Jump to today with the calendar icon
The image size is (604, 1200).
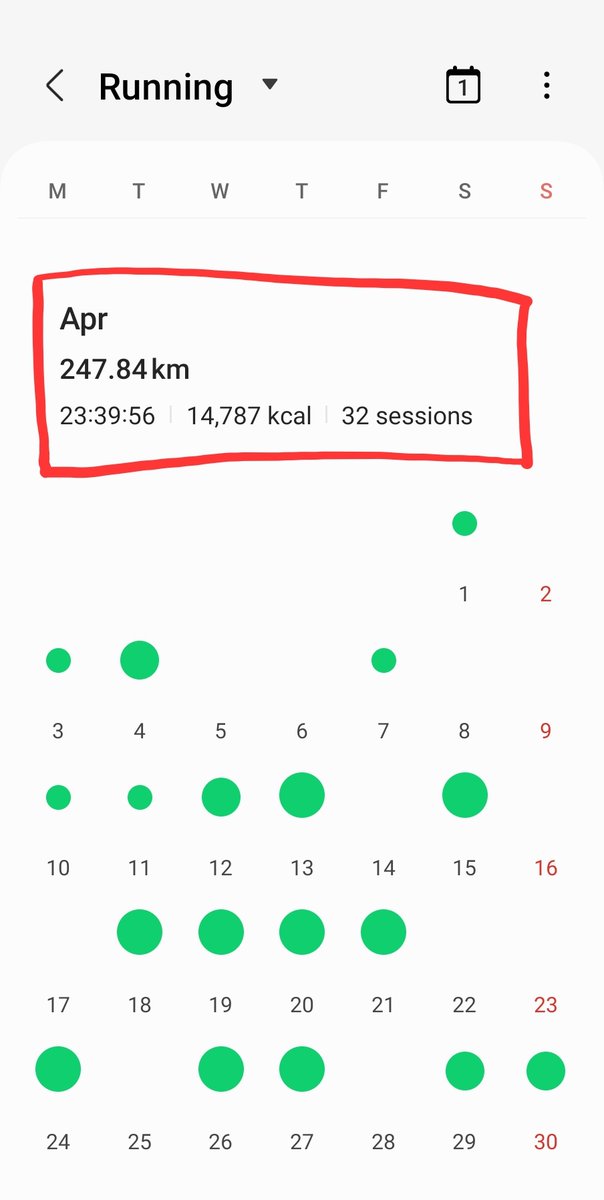coord(463,85)
